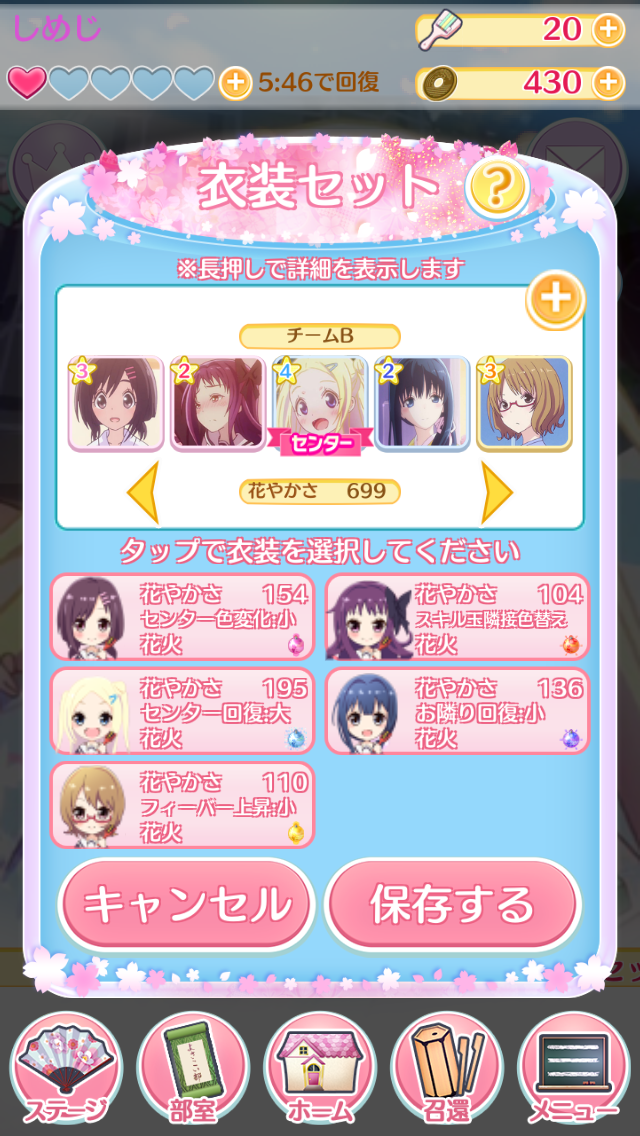Select the costume with 花やかさ 195
The image size is (640, 1136).
point(183,711)
